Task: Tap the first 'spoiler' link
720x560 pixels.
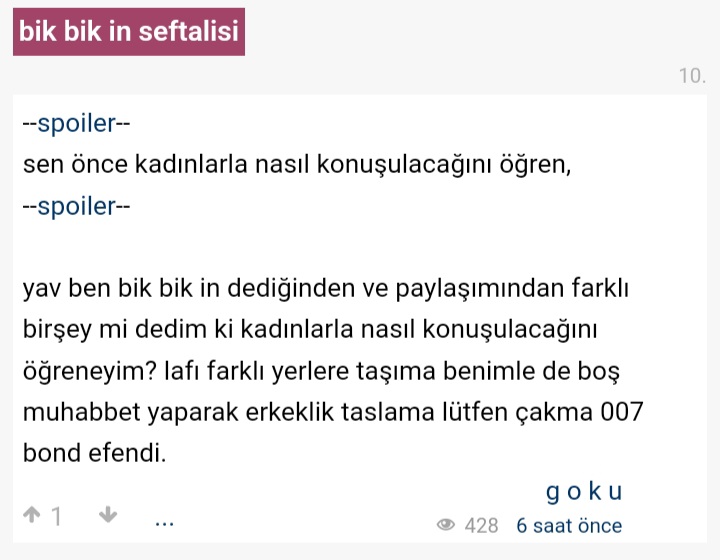Action: pos(77,123)
